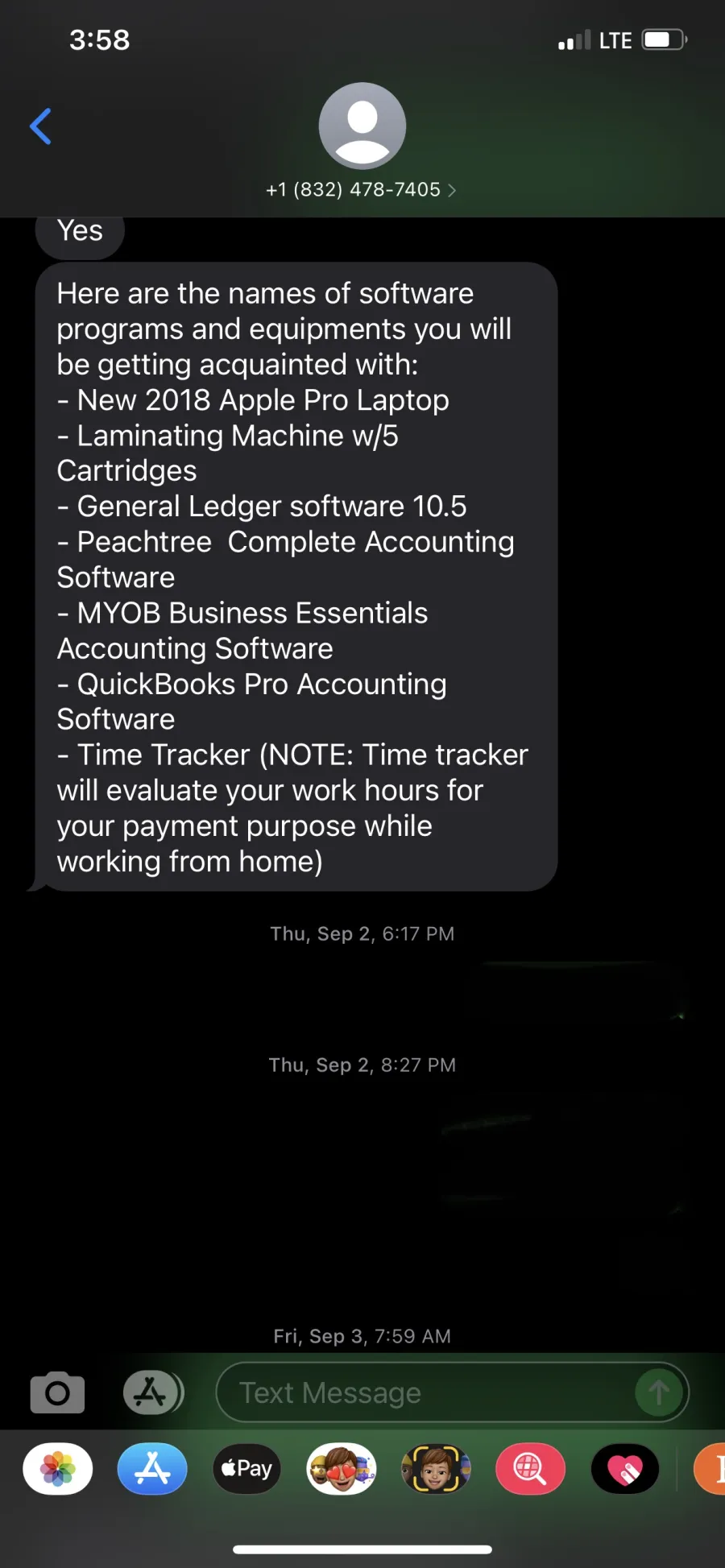Screen dimensions: 725x1568
Task: Open the camera to attach a photo
Action: [x=57, y=1392]
